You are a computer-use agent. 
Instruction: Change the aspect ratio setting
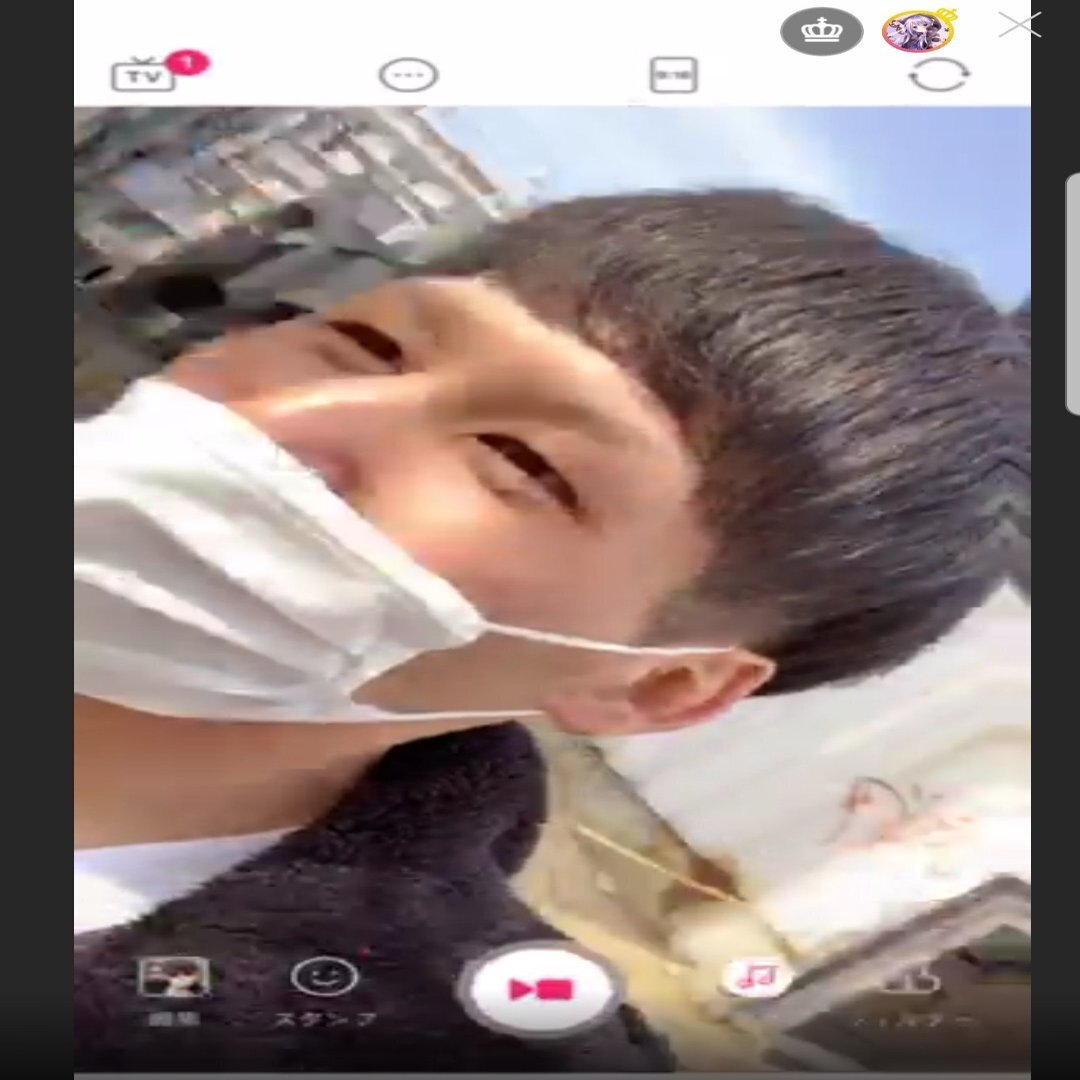point(673,75)
